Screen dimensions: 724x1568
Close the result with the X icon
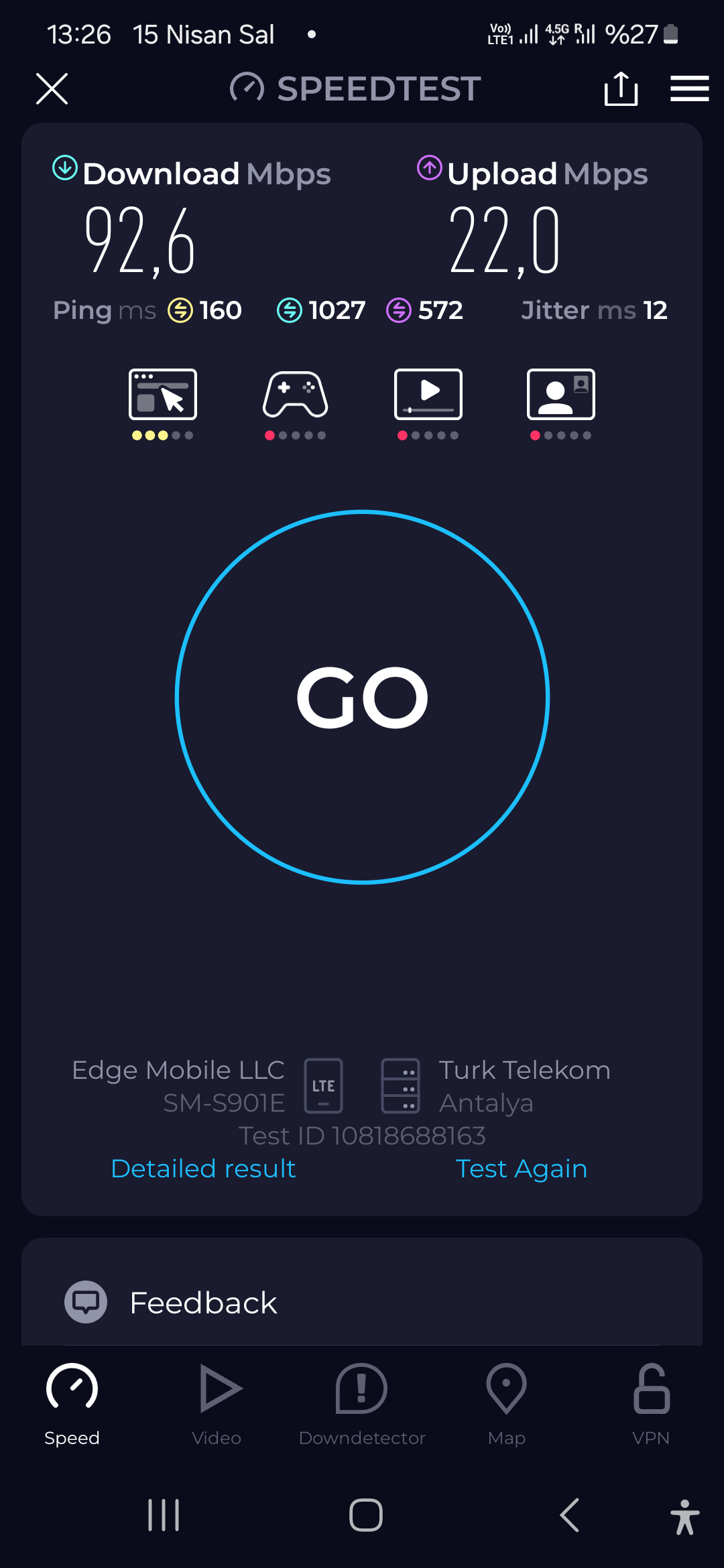click(x=52, y=88)
